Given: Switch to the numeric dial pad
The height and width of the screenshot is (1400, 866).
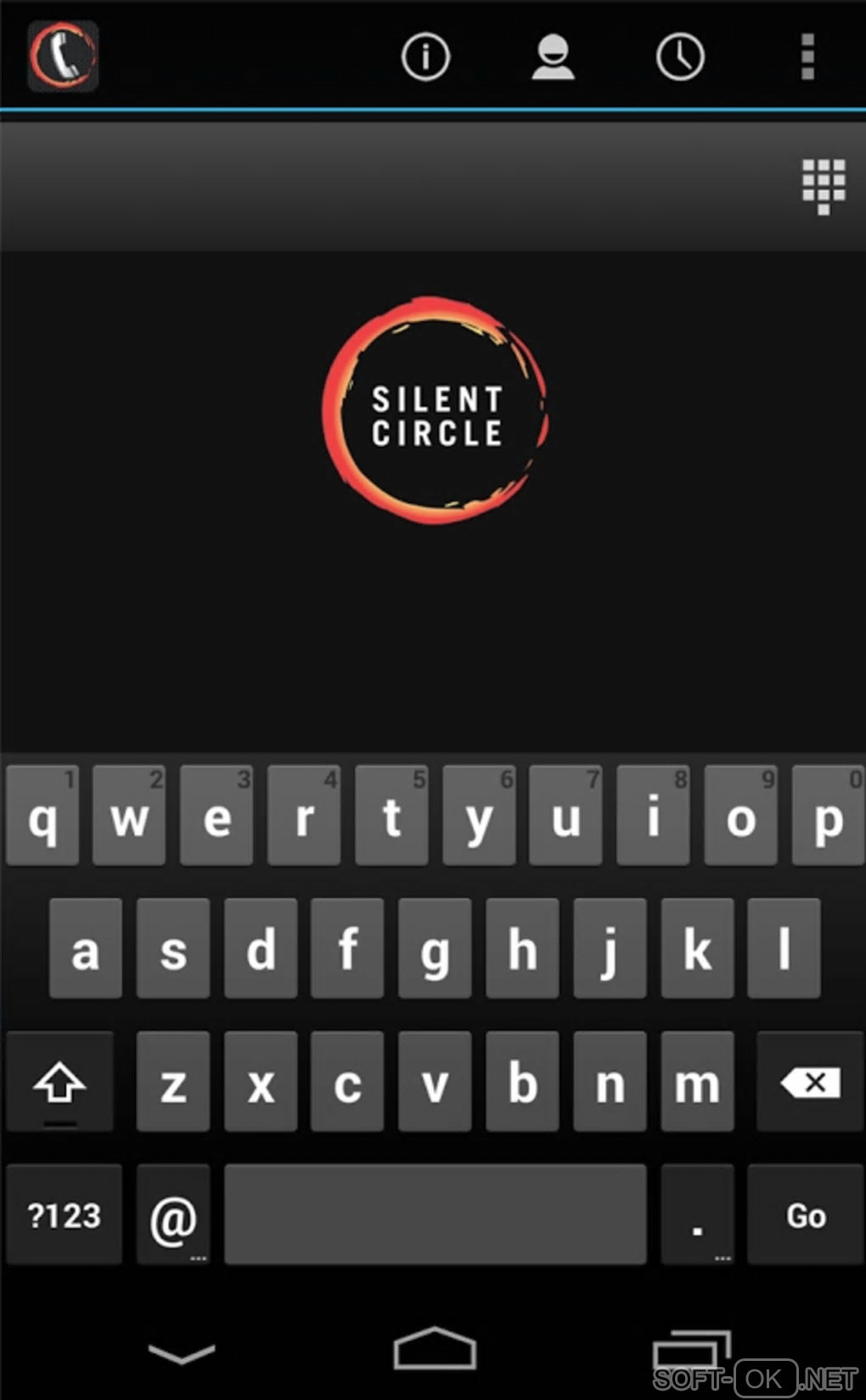Looking at the screenshot, I should [824, 186].
